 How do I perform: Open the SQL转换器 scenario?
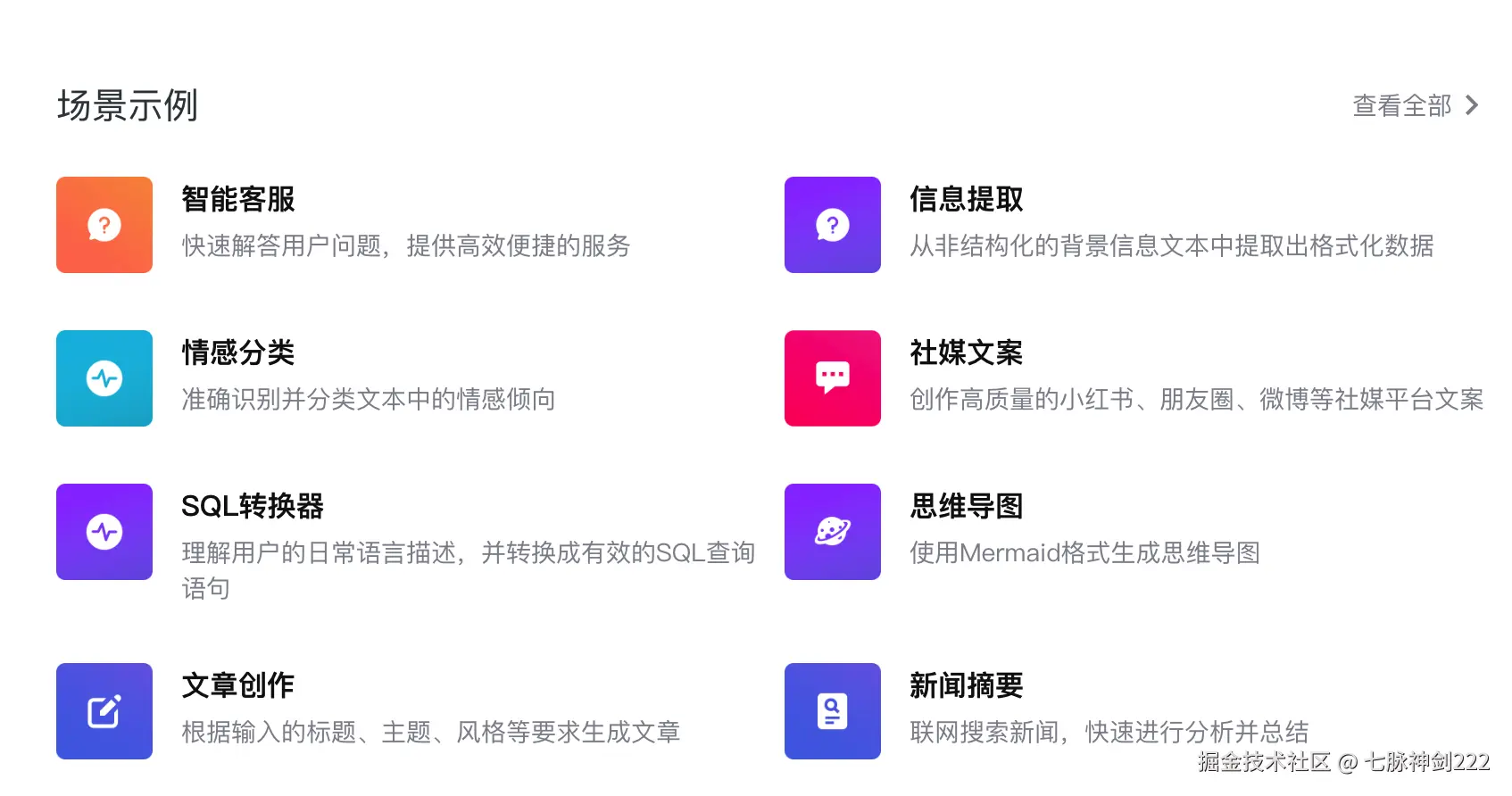click(406, 543)
